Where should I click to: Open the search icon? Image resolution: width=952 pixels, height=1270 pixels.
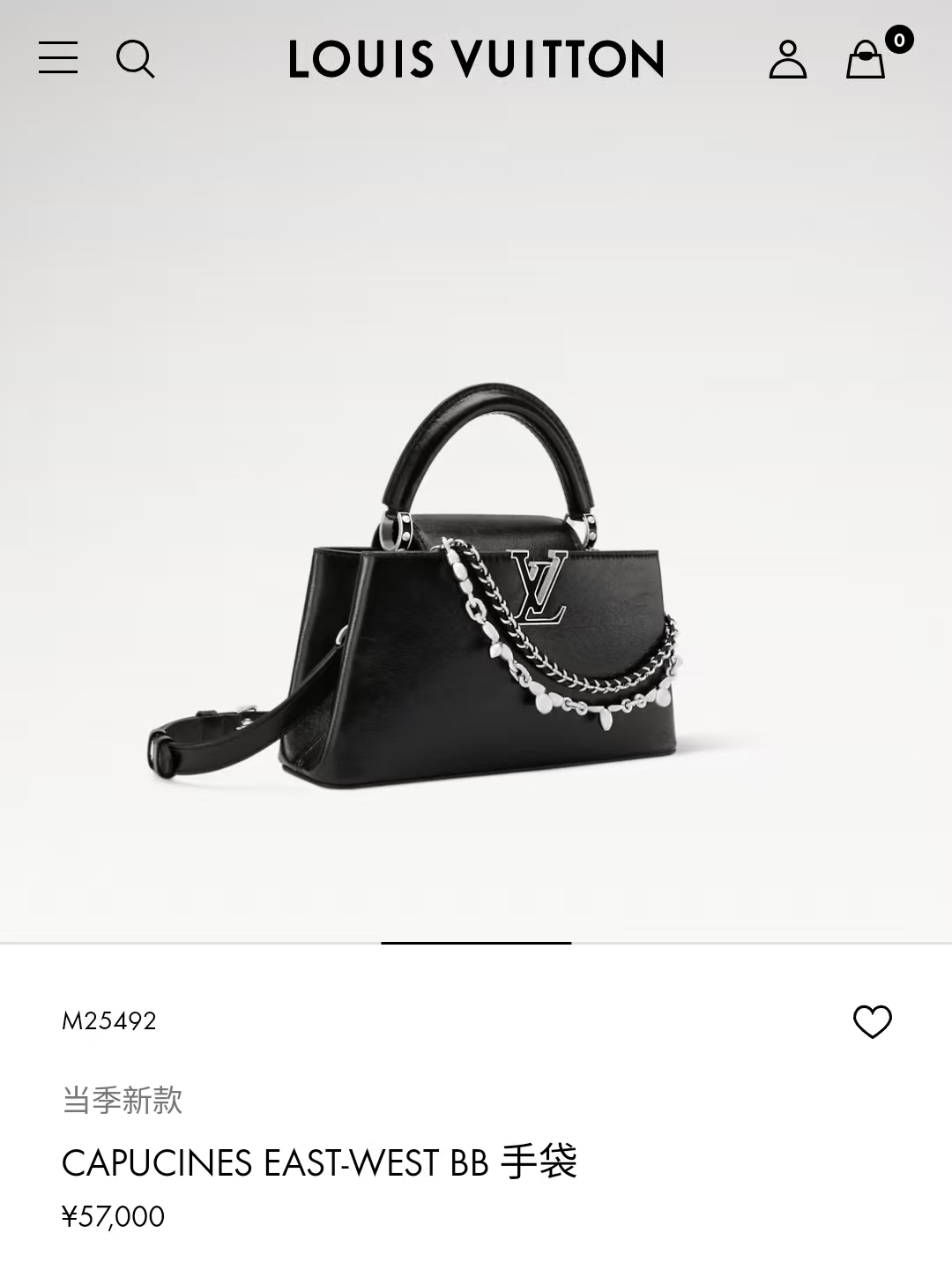(x=135, y=59)
